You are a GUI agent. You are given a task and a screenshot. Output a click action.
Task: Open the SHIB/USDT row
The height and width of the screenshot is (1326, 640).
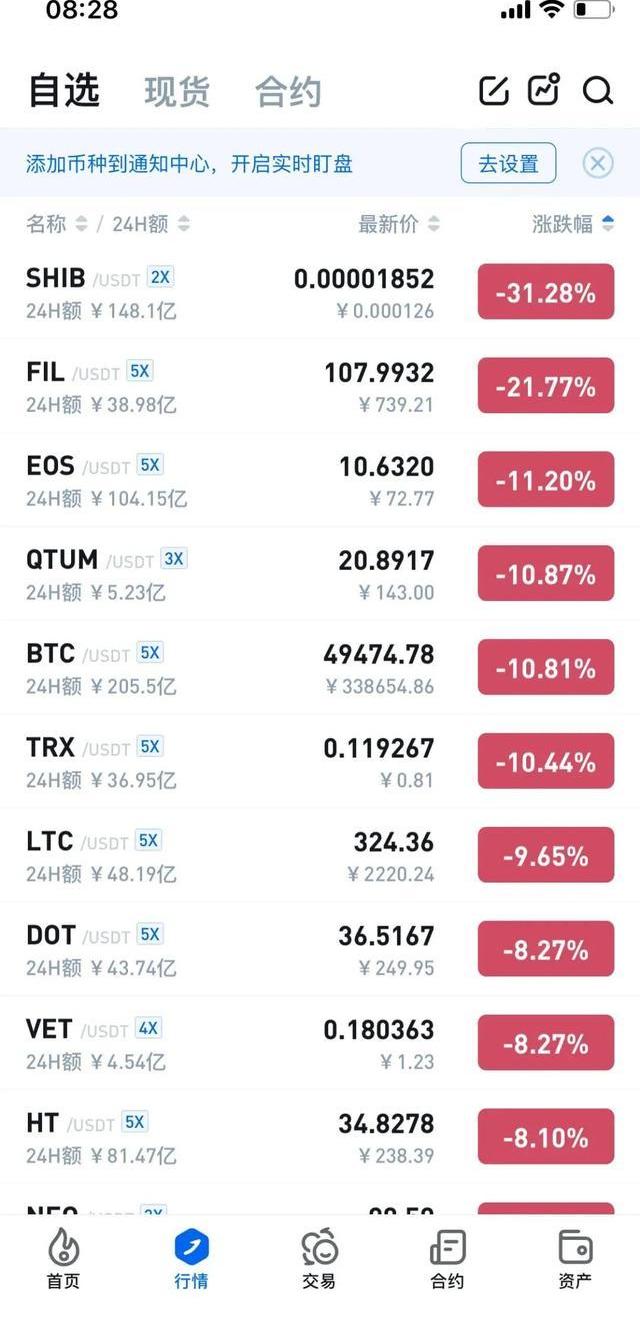[x=230, y=292]
